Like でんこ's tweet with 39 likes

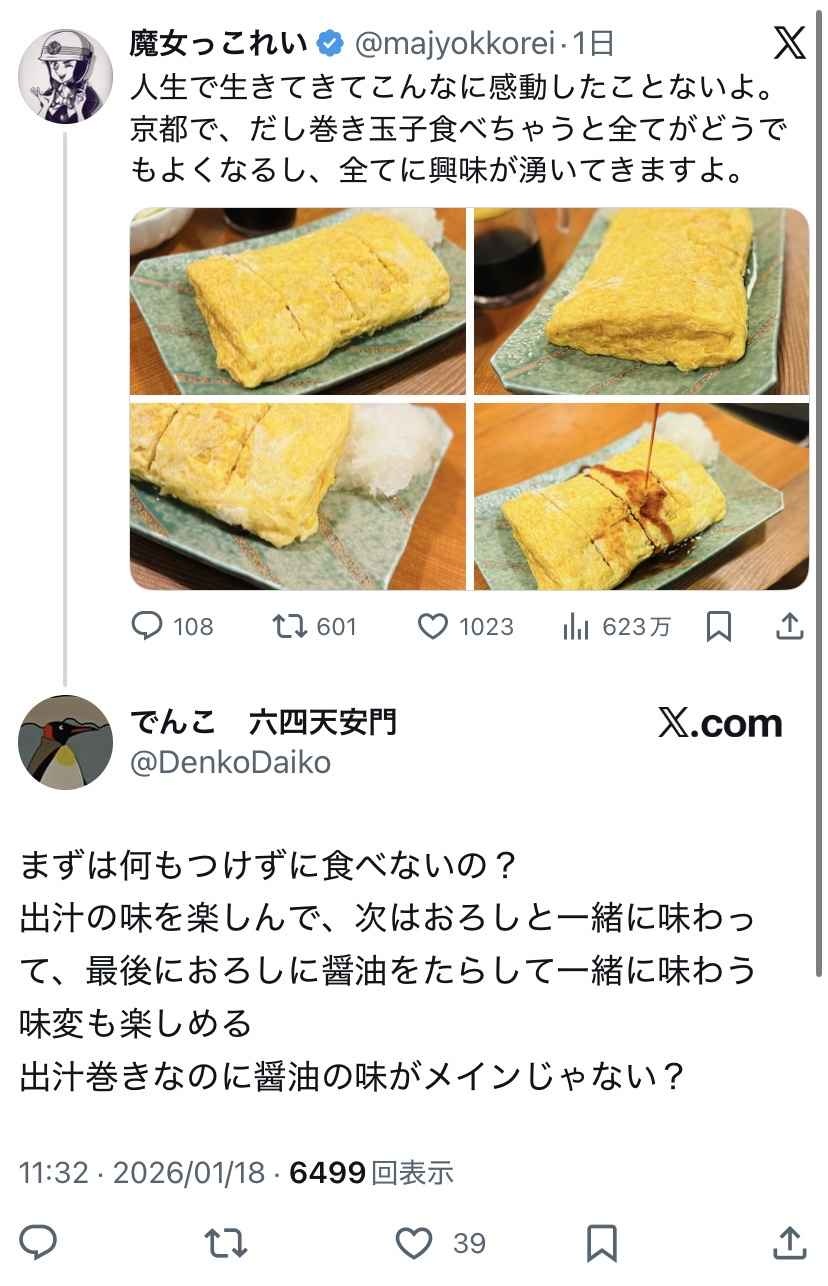tap(414, 1243)
